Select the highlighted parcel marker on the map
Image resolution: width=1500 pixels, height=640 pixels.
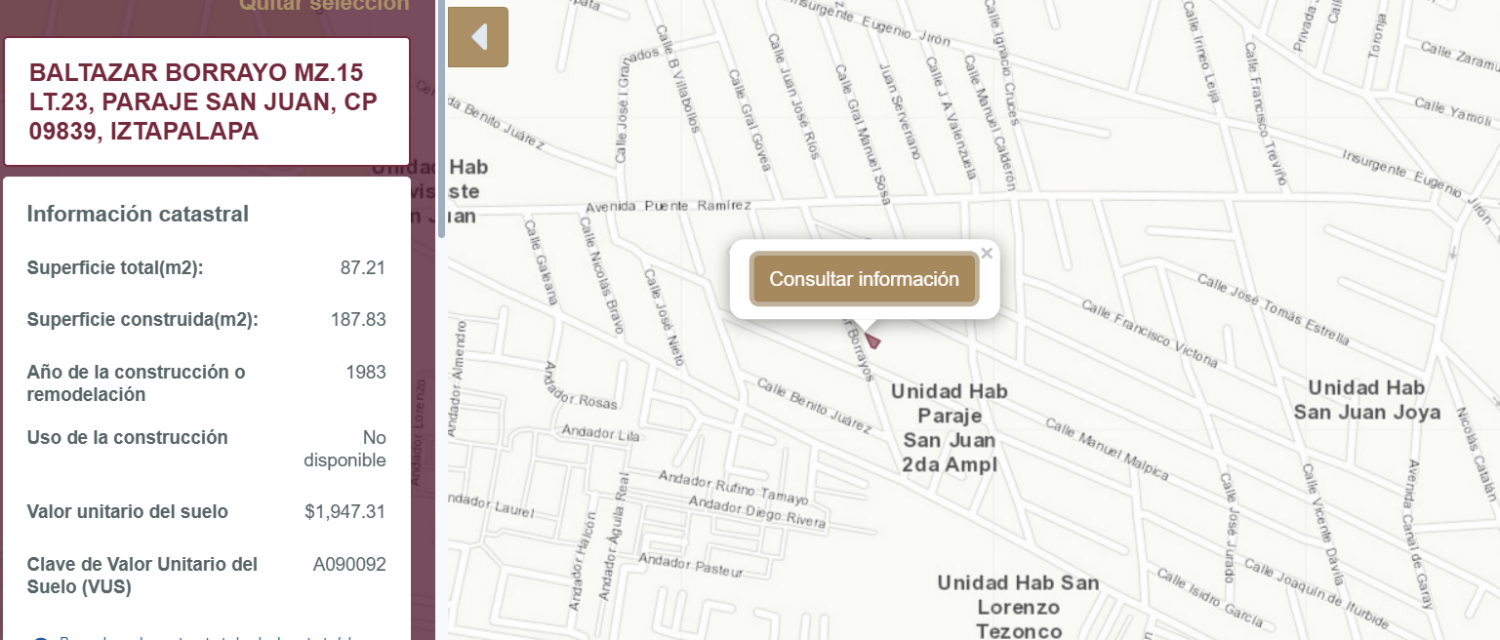click(873, 341)
